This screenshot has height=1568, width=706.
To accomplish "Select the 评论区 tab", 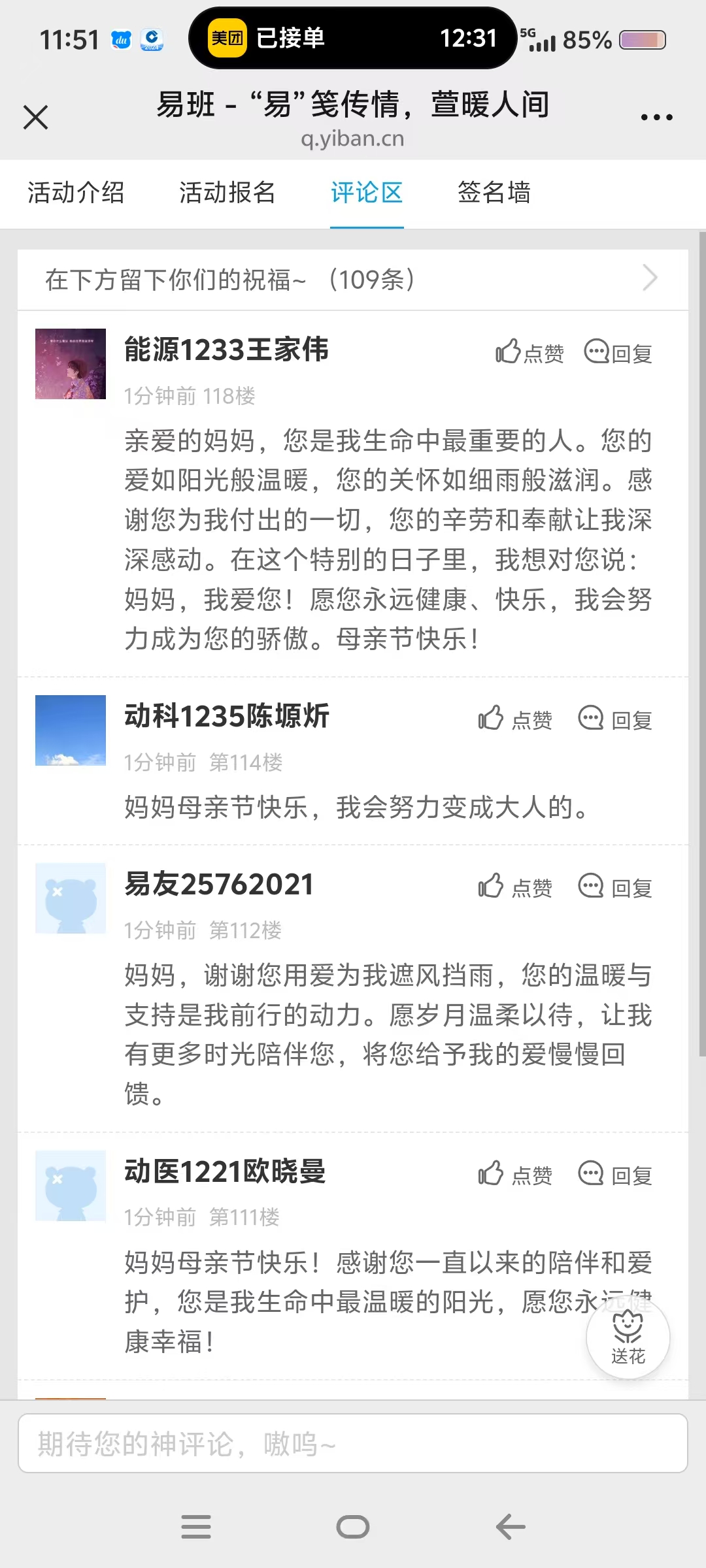I will pos(366,193).
